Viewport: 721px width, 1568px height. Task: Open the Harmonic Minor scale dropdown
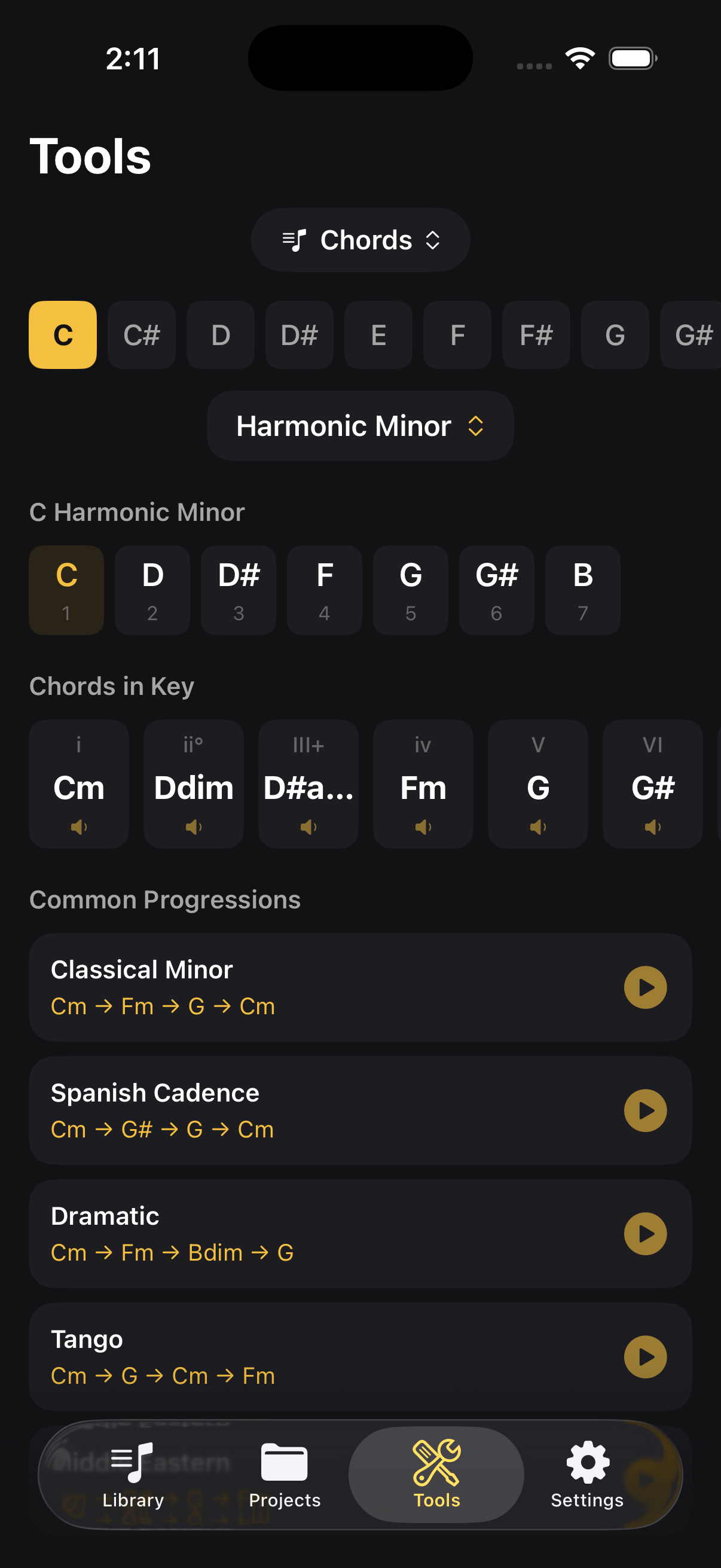pos(360,426)
